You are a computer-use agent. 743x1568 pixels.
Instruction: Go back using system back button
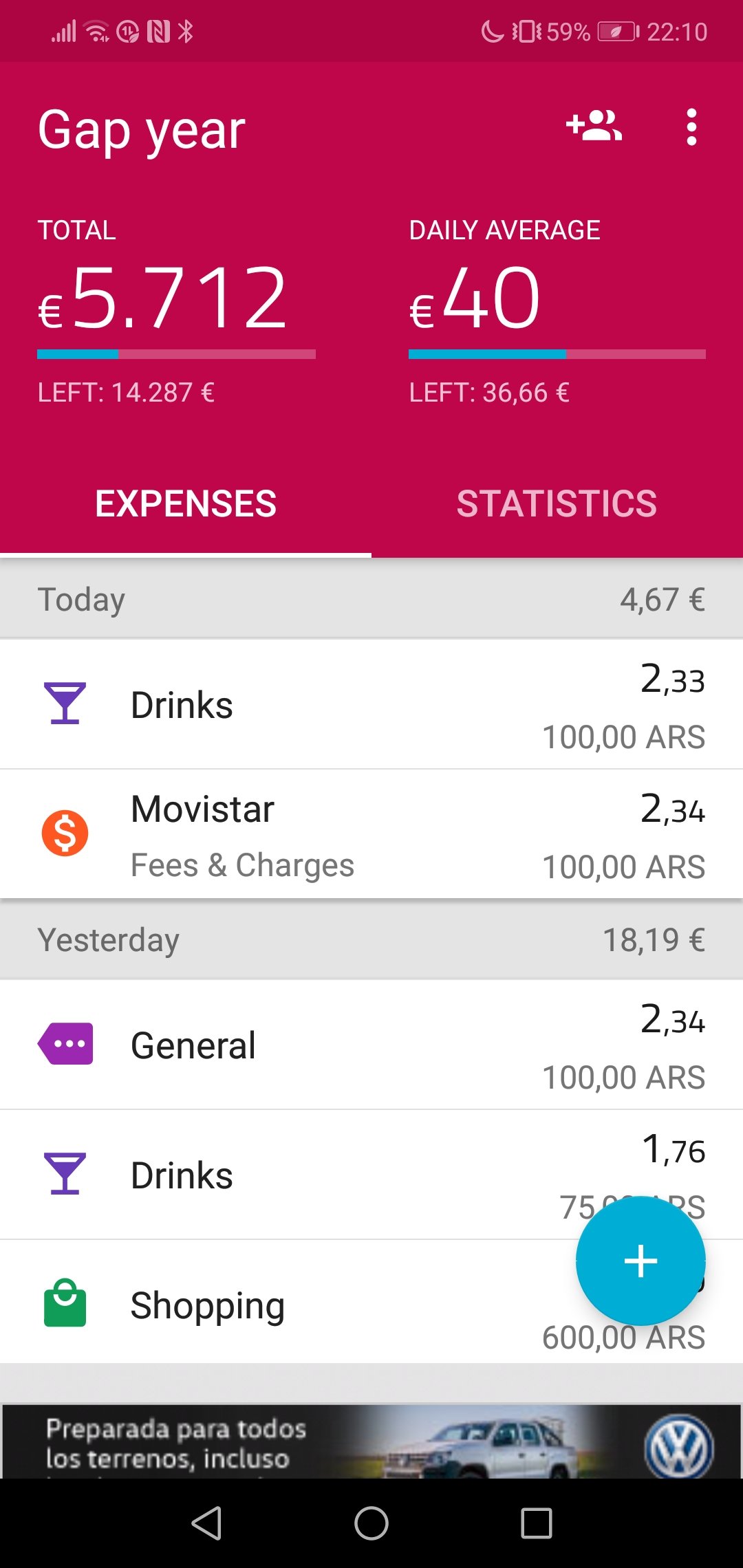coord(206,1523)
